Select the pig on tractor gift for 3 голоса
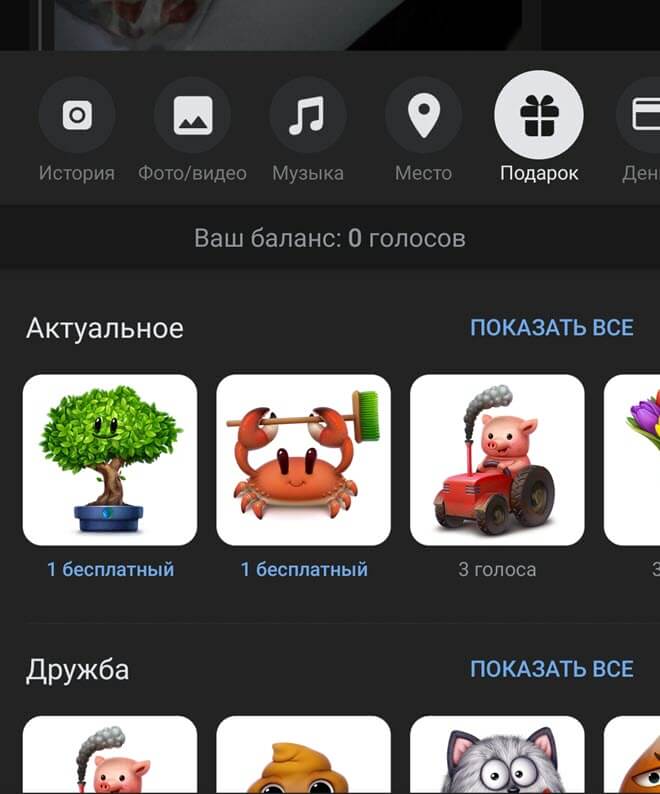 point(497,460)
